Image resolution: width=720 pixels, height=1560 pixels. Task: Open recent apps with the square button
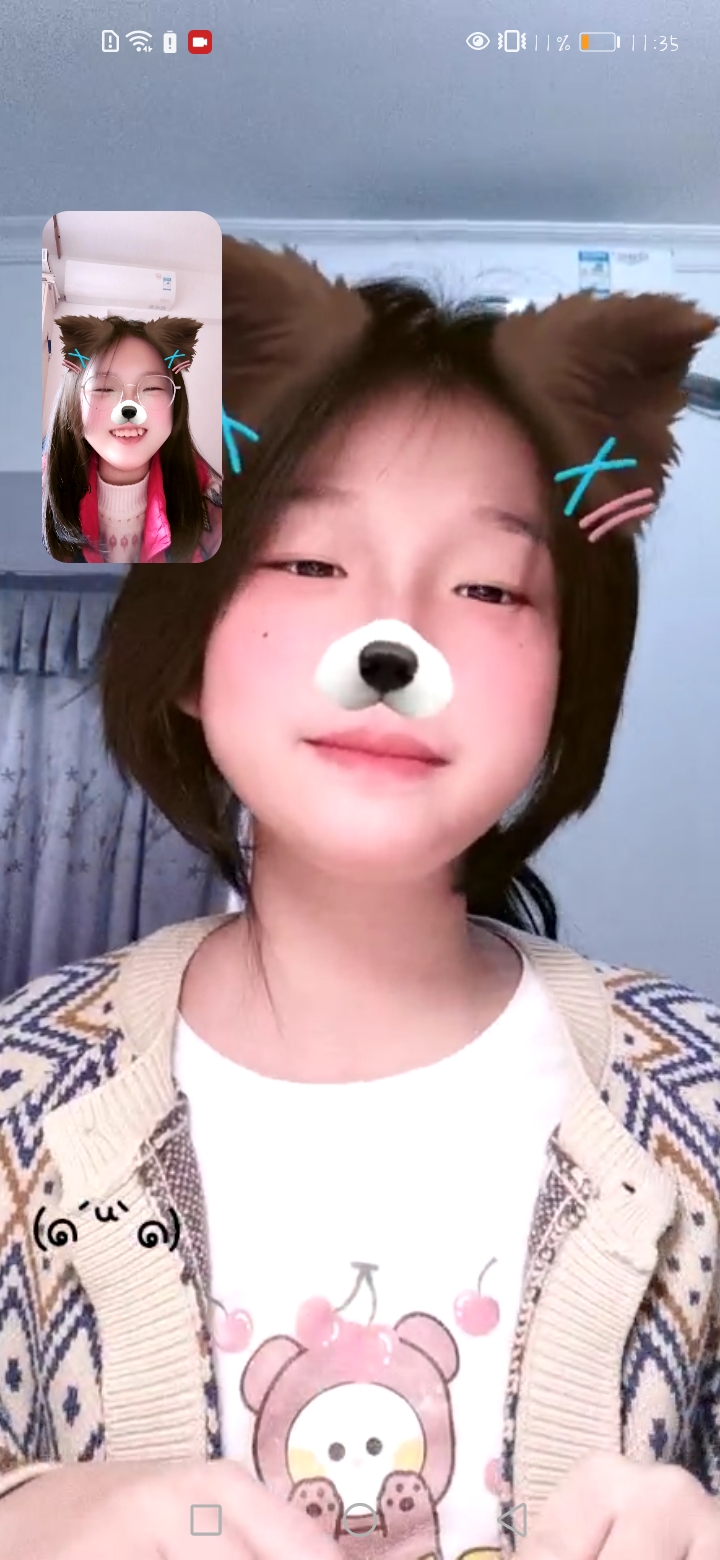point(206,1520)
